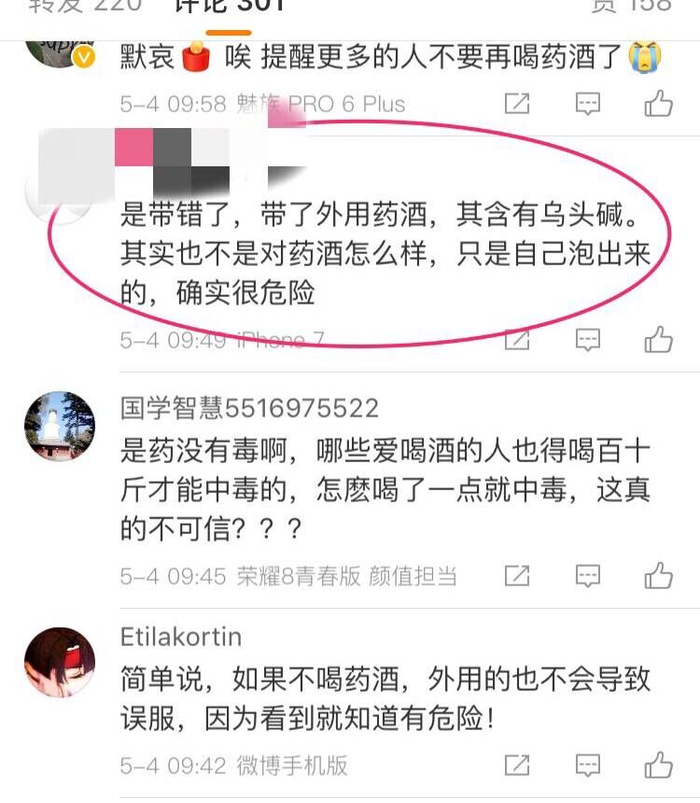Open Etilakortin's profile via username
The height and width of the screenshot is (803, 700).
181,637
